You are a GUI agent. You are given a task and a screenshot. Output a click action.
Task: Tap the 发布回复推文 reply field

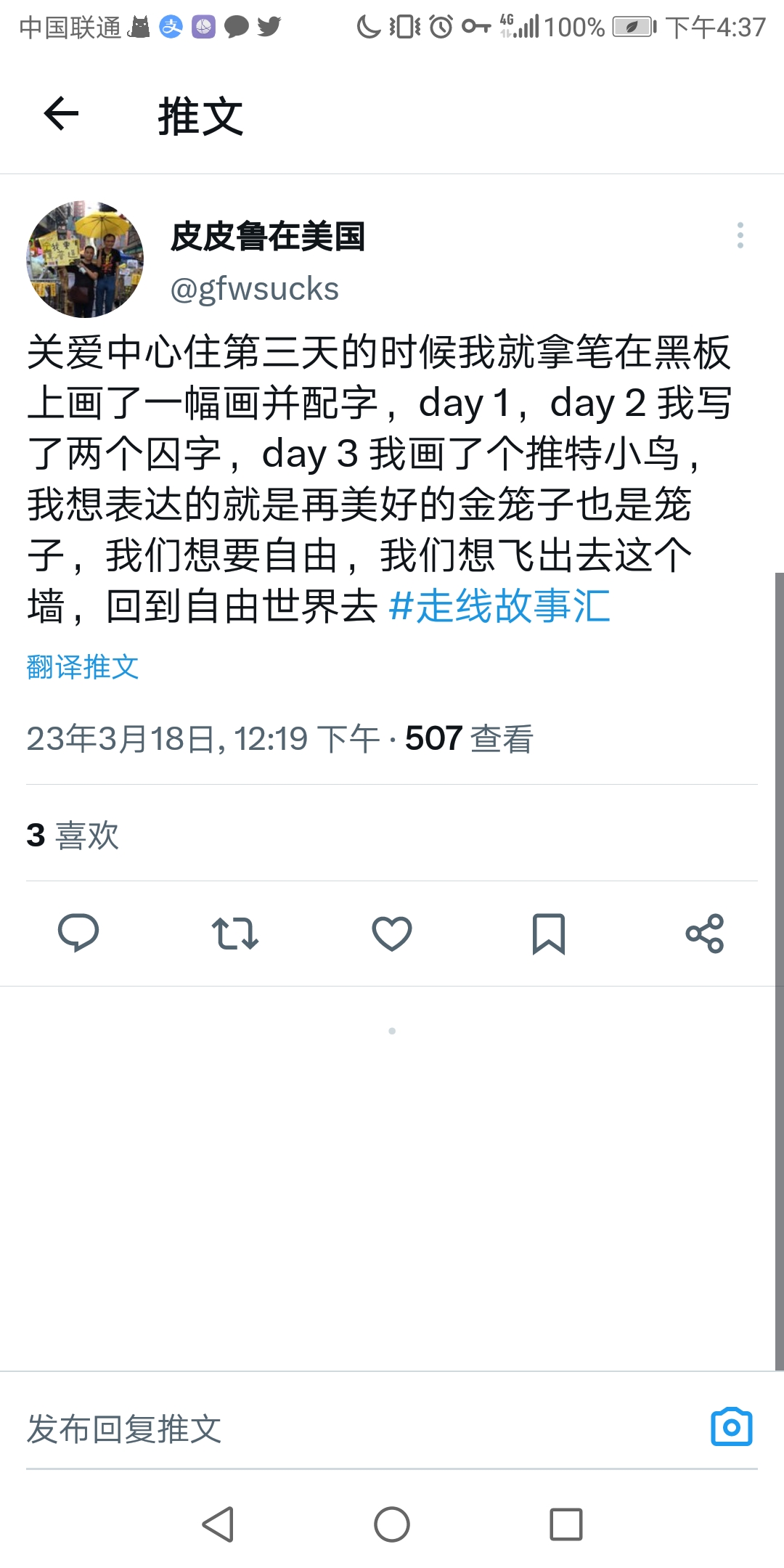coord(363,1429)
